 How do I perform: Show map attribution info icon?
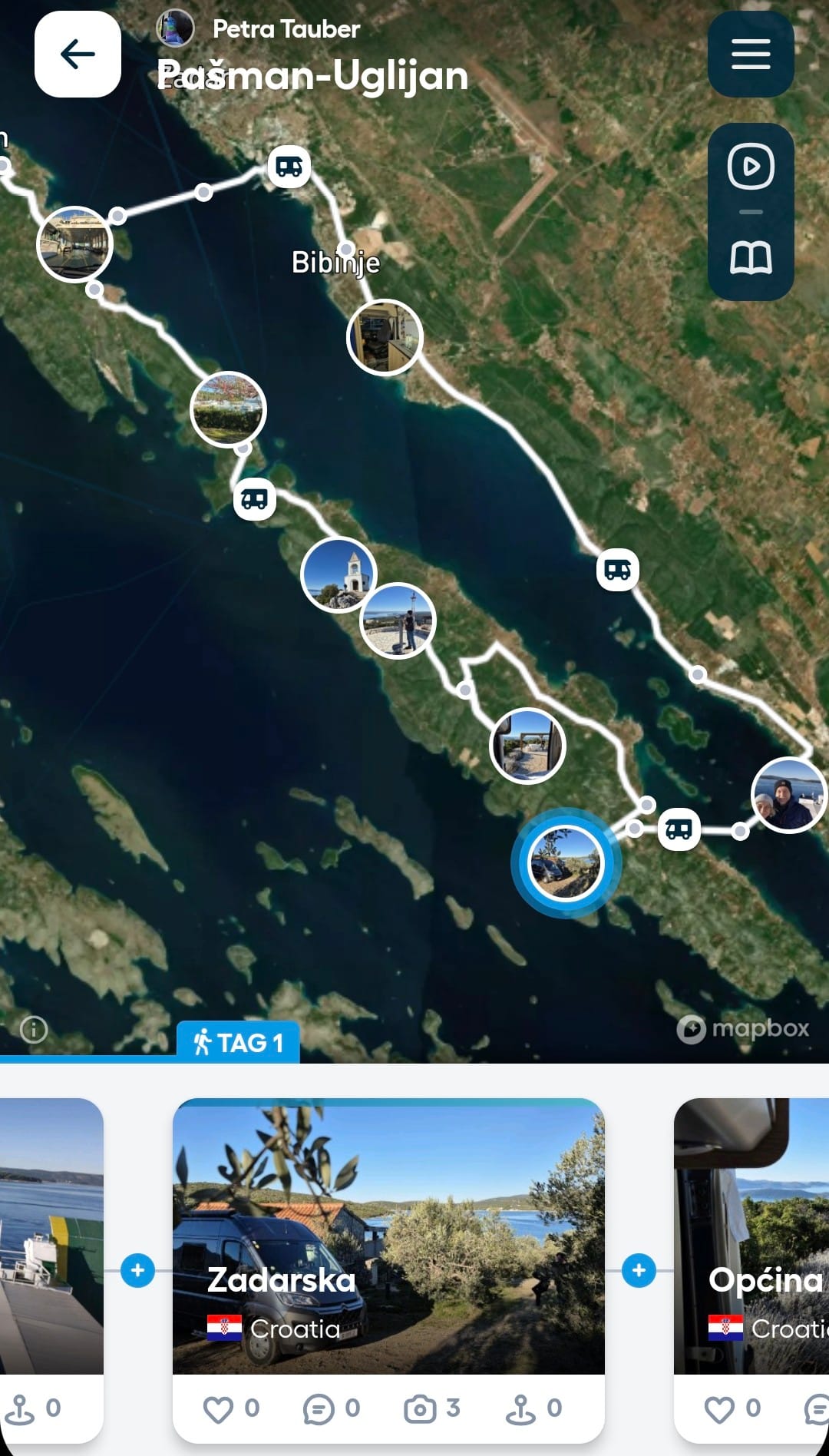(x=34, y=1029)
